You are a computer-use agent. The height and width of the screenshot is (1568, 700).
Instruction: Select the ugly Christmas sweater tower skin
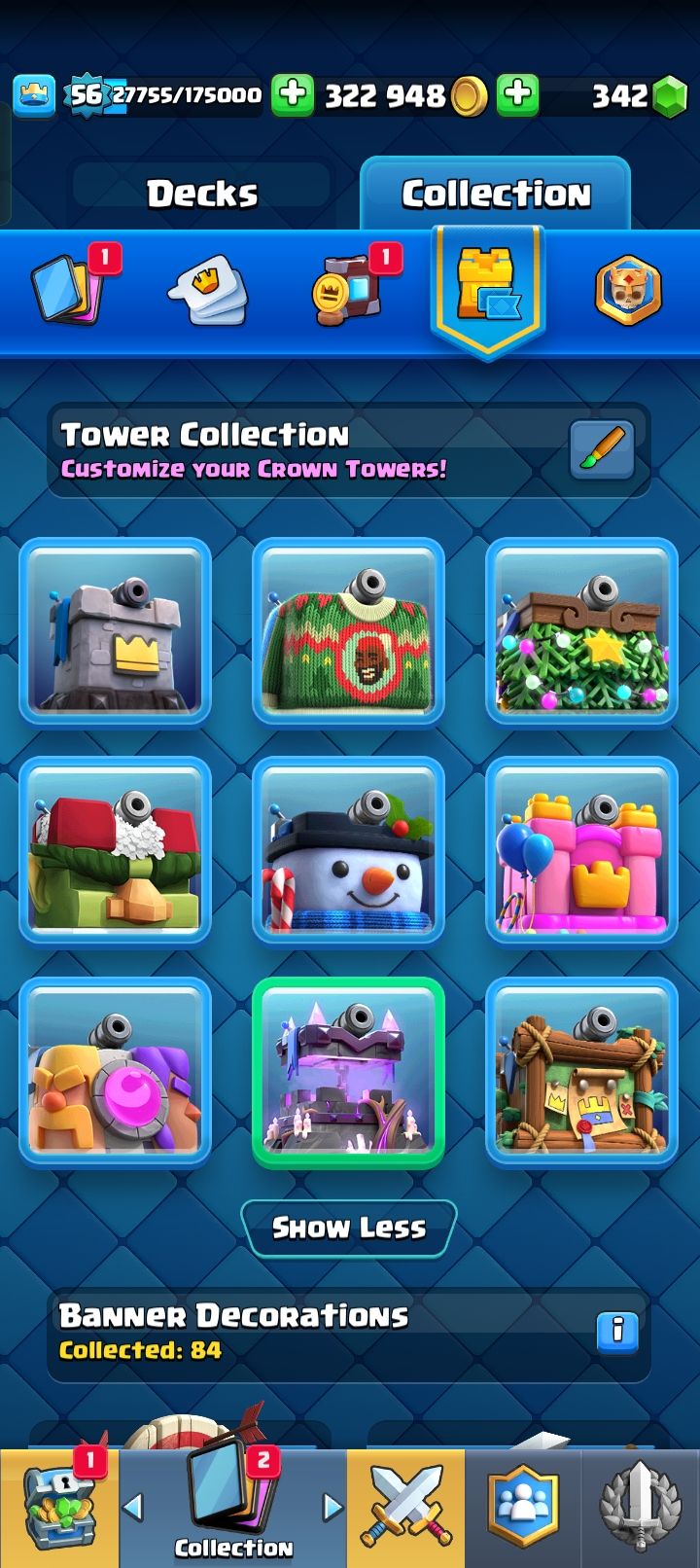point(348,631)
